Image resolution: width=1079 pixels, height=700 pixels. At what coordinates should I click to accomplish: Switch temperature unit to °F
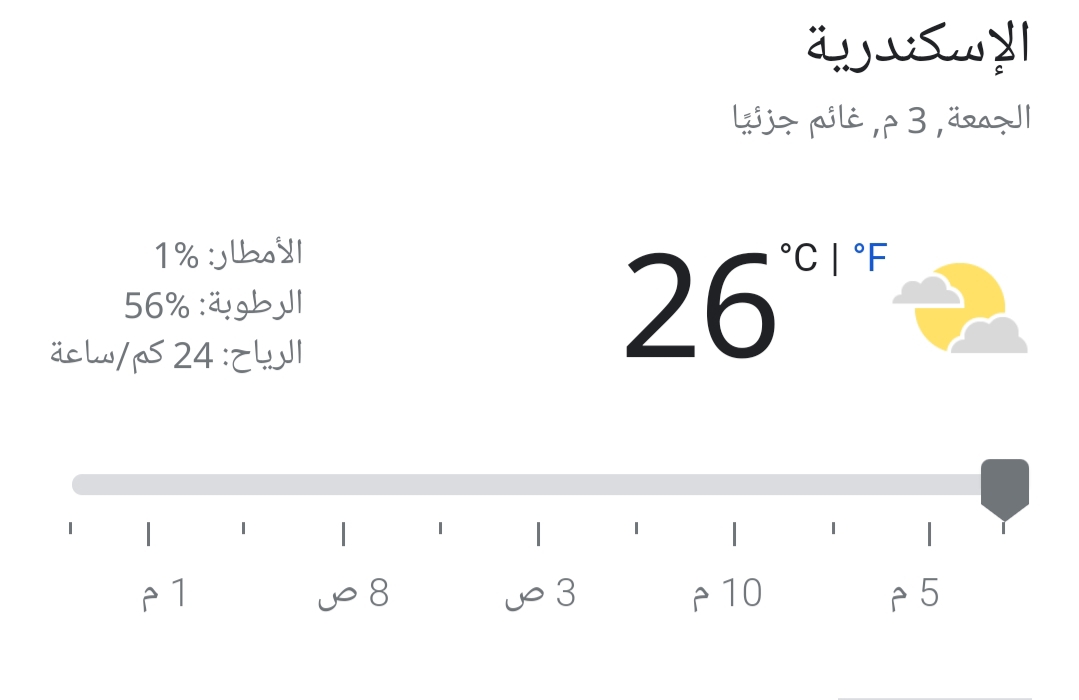(869, 258)
